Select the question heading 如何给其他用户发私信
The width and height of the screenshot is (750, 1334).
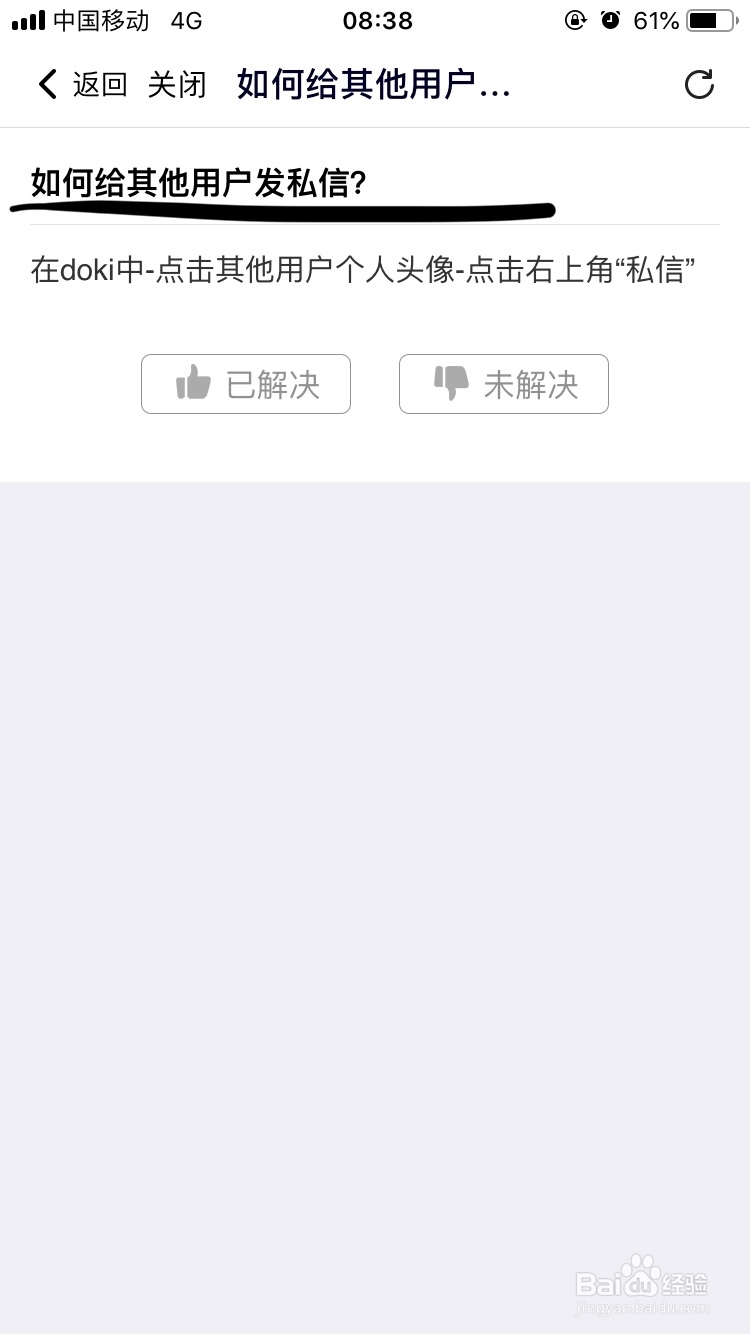pos(198,184)
